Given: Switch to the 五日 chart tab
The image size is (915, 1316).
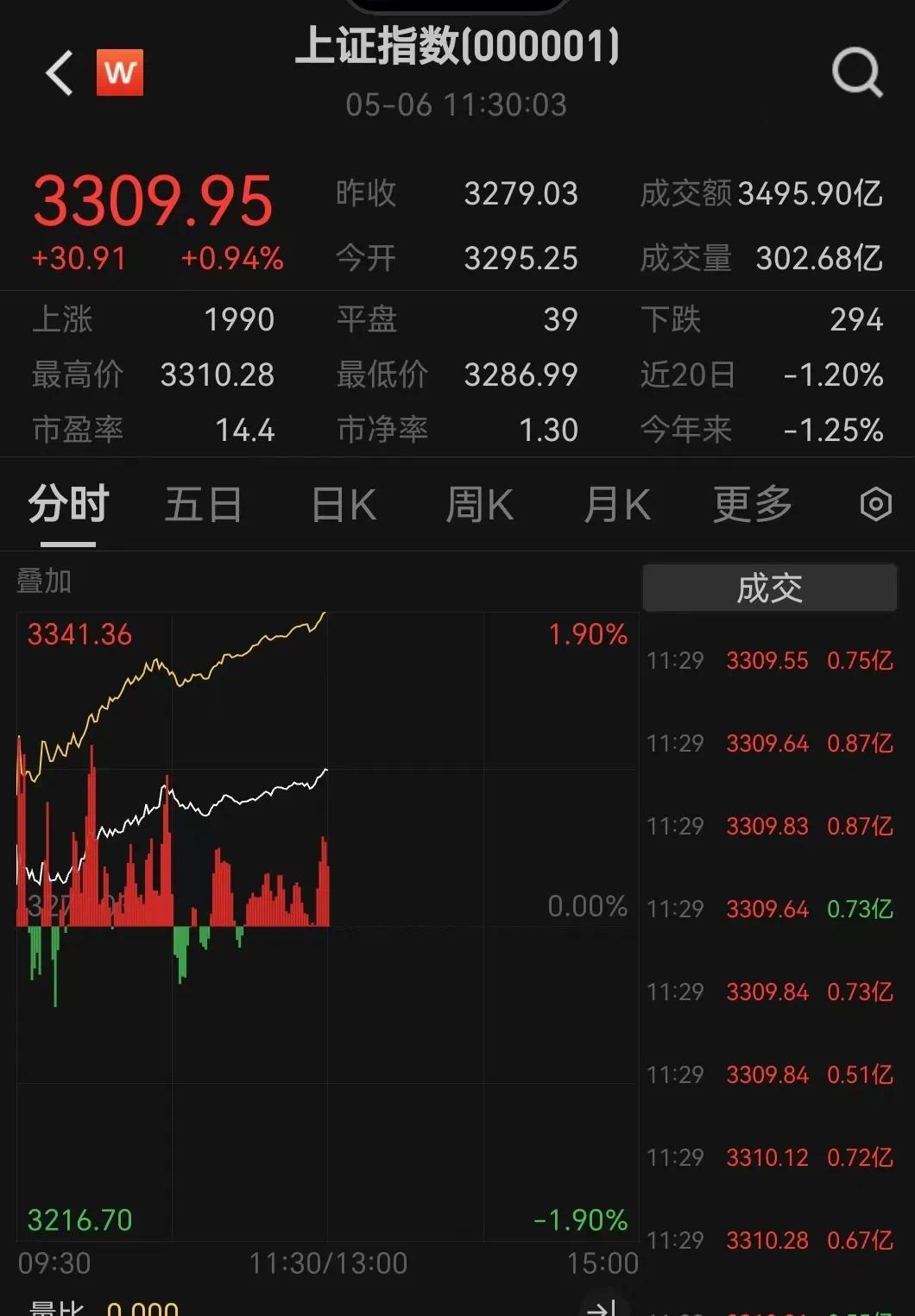Looking at the screenshot, I should tap(203, 505).
